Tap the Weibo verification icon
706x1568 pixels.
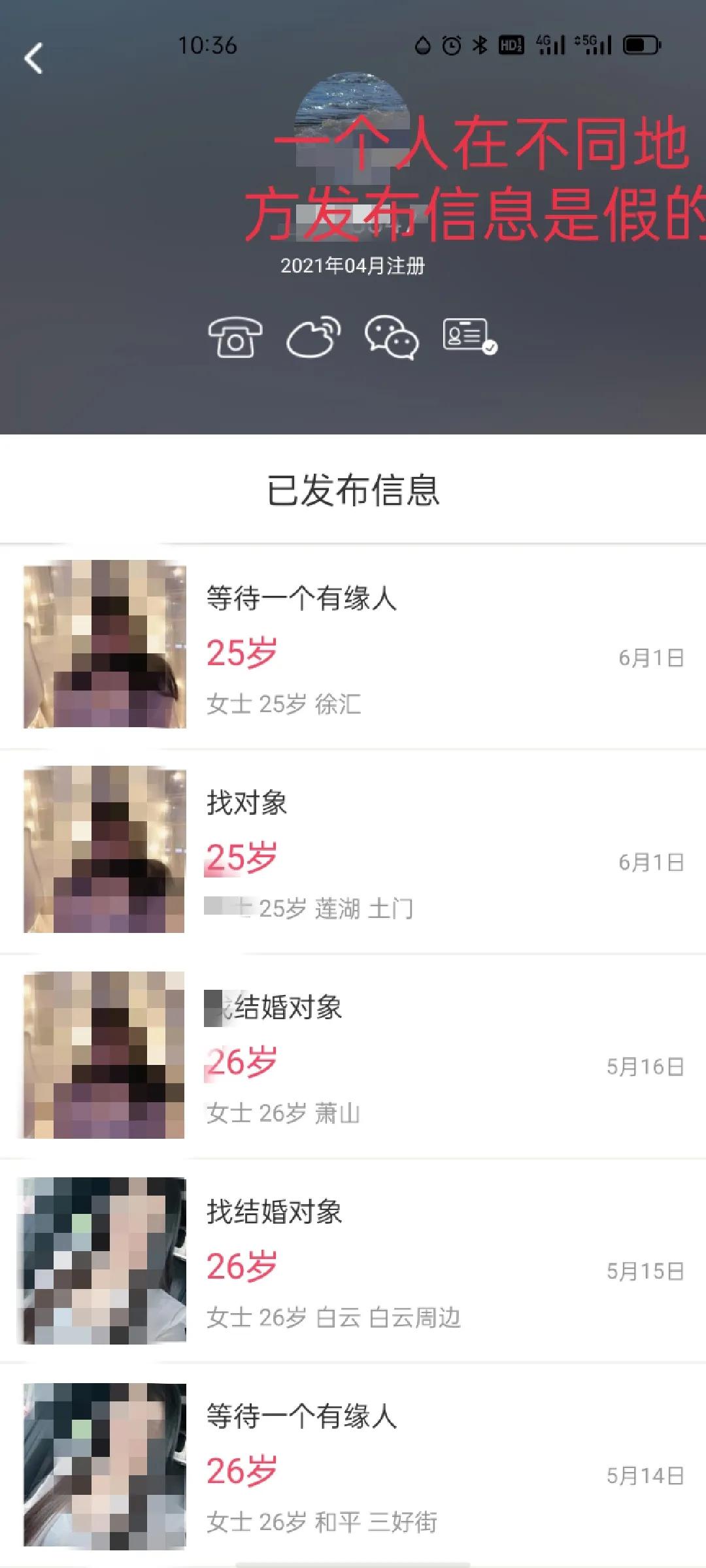pos(314,337)
